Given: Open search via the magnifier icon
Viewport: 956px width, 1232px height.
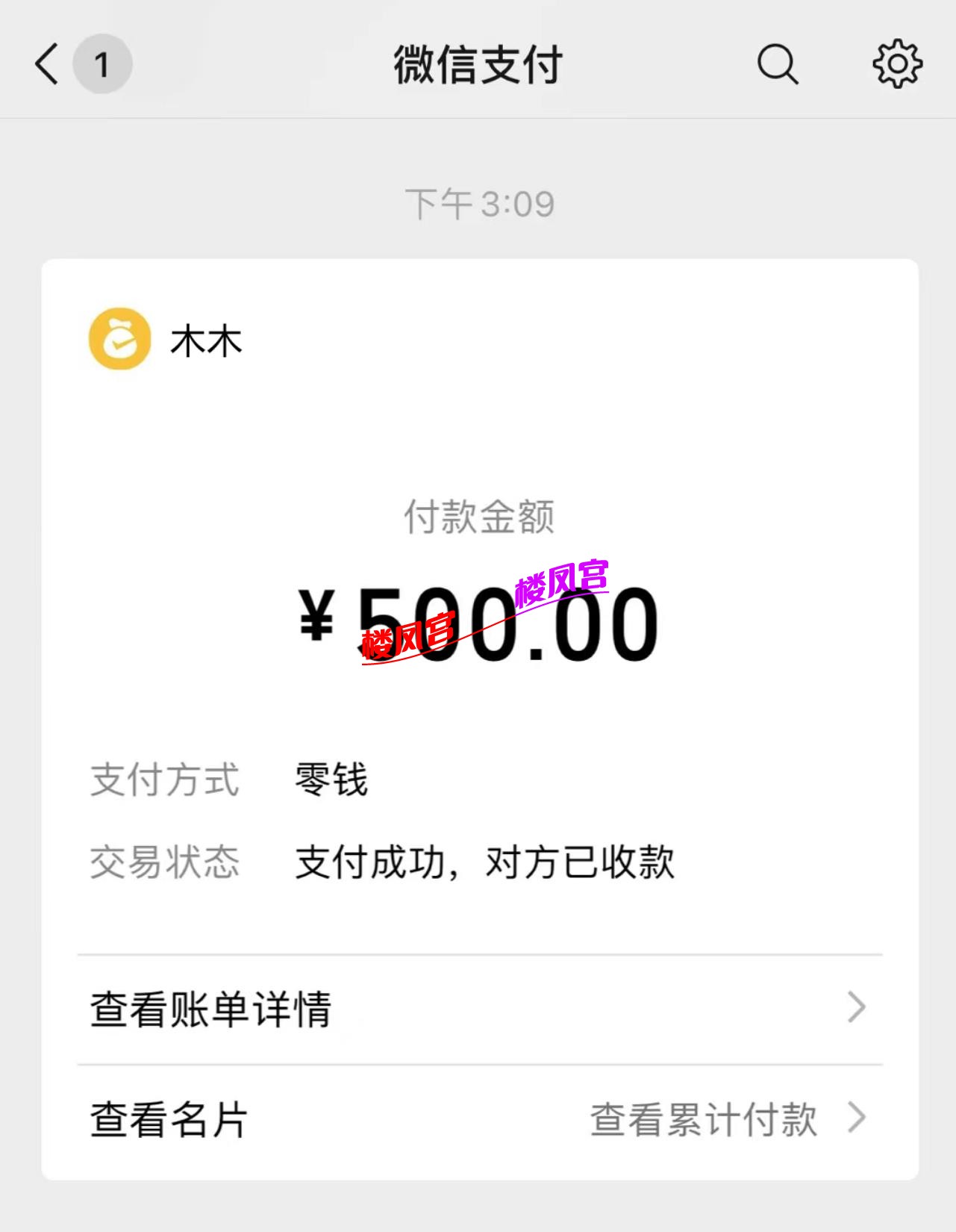Looking at the screenshot, I should click(777, 64).
